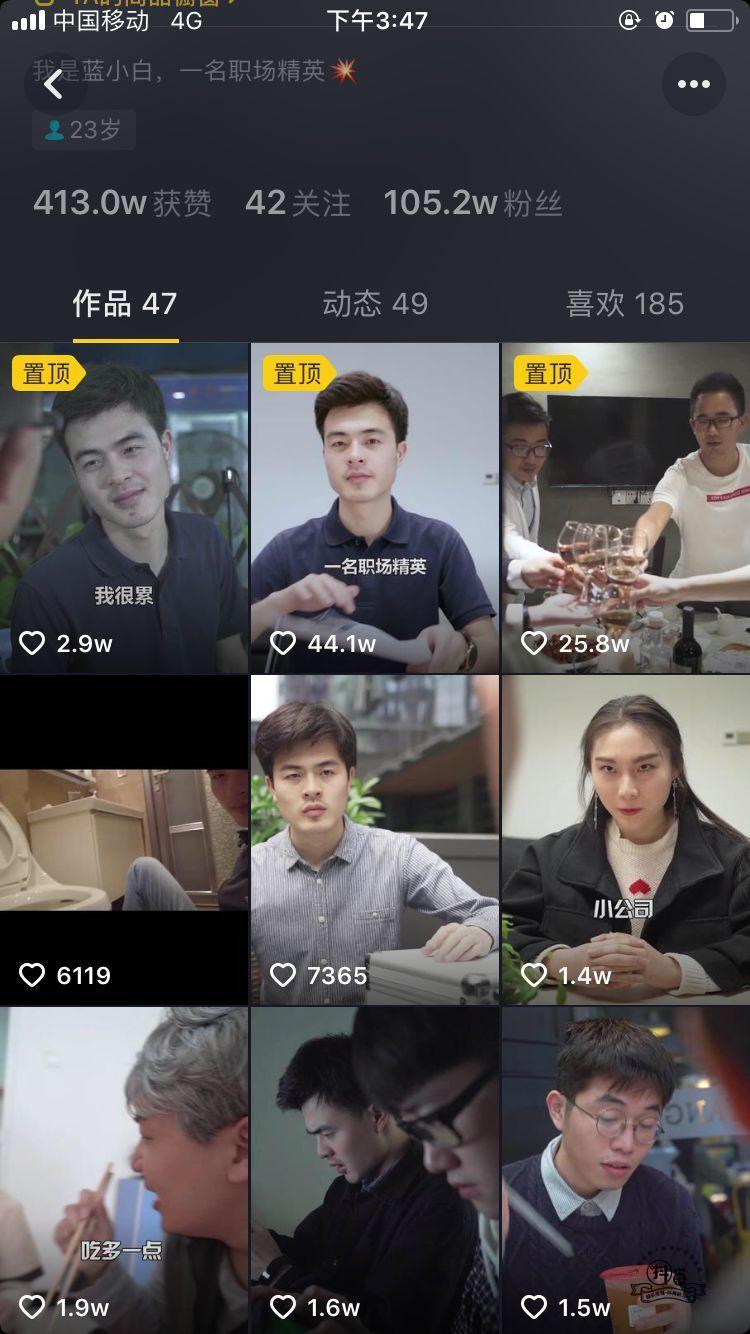
Task: Open the video captioned 小公司
Action: click(x=626, y=840)
